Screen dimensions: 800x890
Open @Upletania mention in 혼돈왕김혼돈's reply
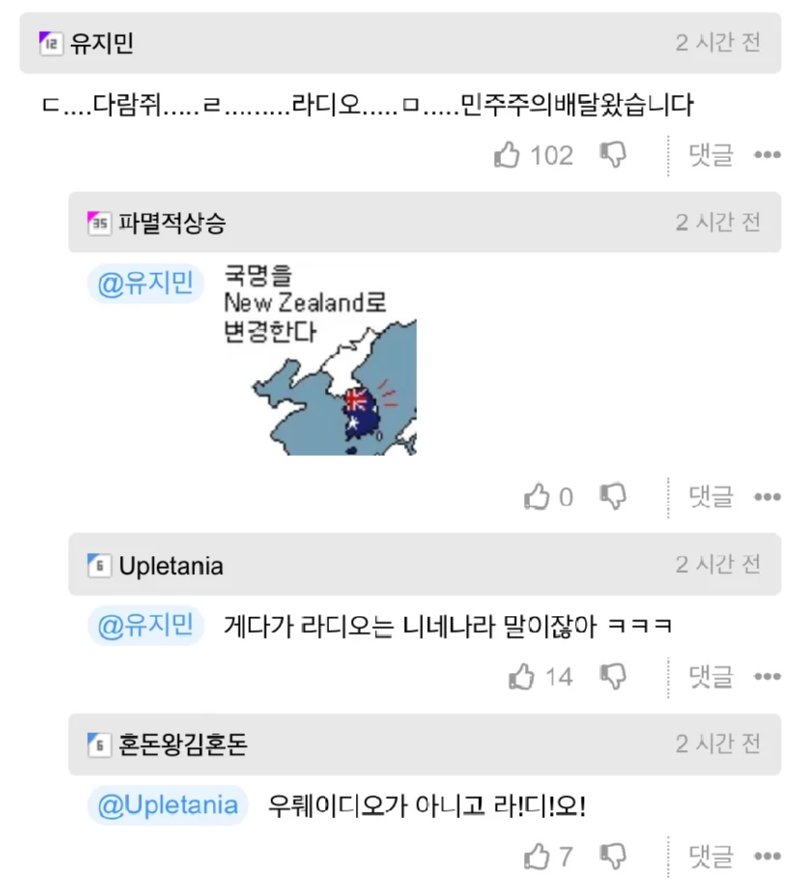168,805
